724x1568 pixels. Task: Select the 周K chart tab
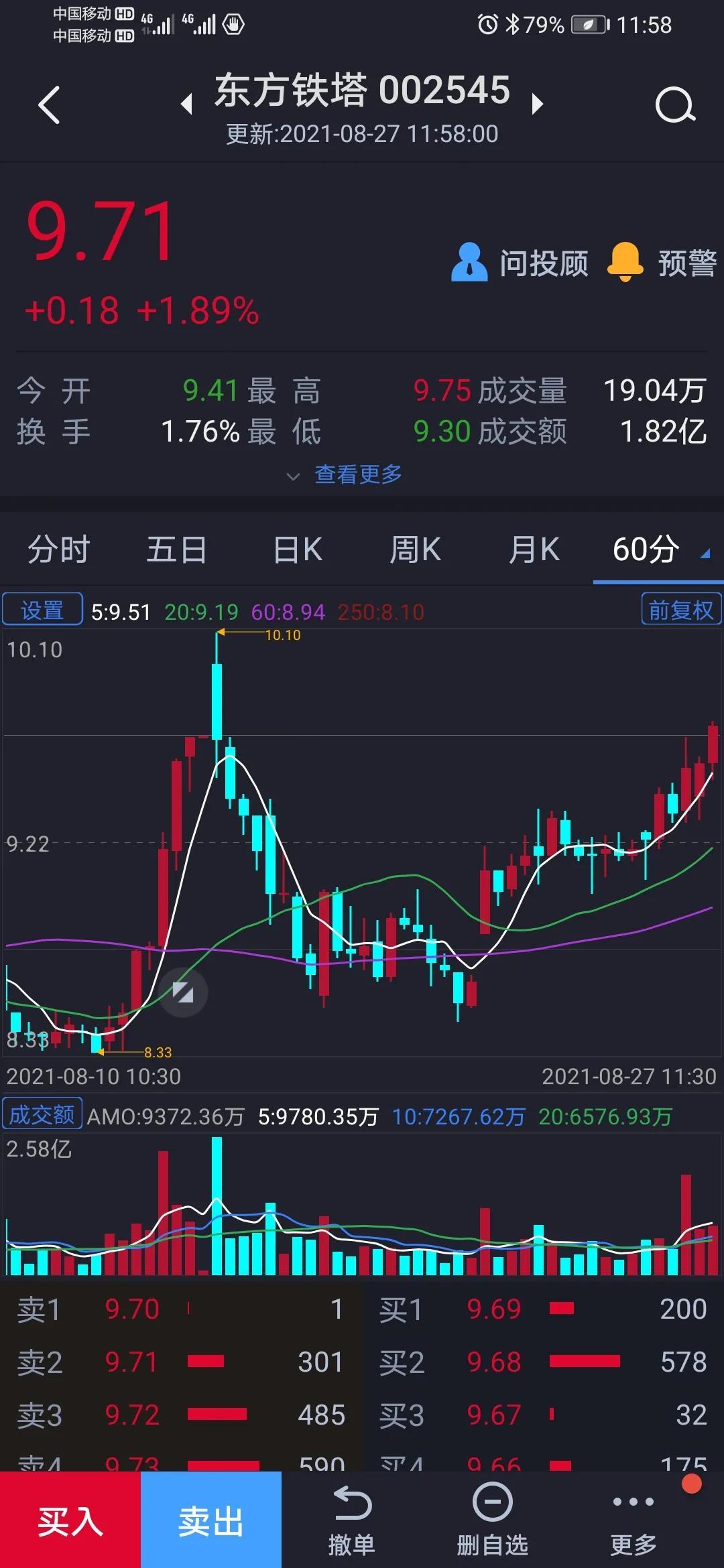click(x=415, y=549)
